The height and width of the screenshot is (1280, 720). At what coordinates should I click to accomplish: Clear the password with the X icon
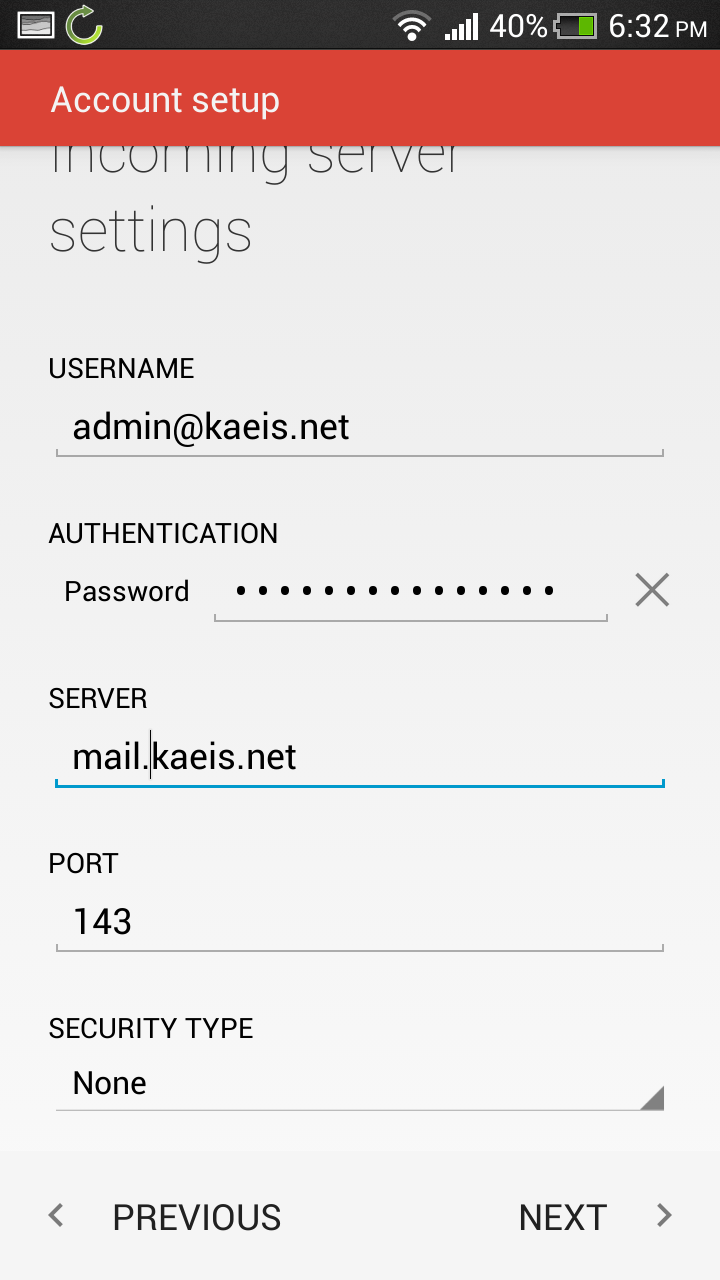(652, 591)
